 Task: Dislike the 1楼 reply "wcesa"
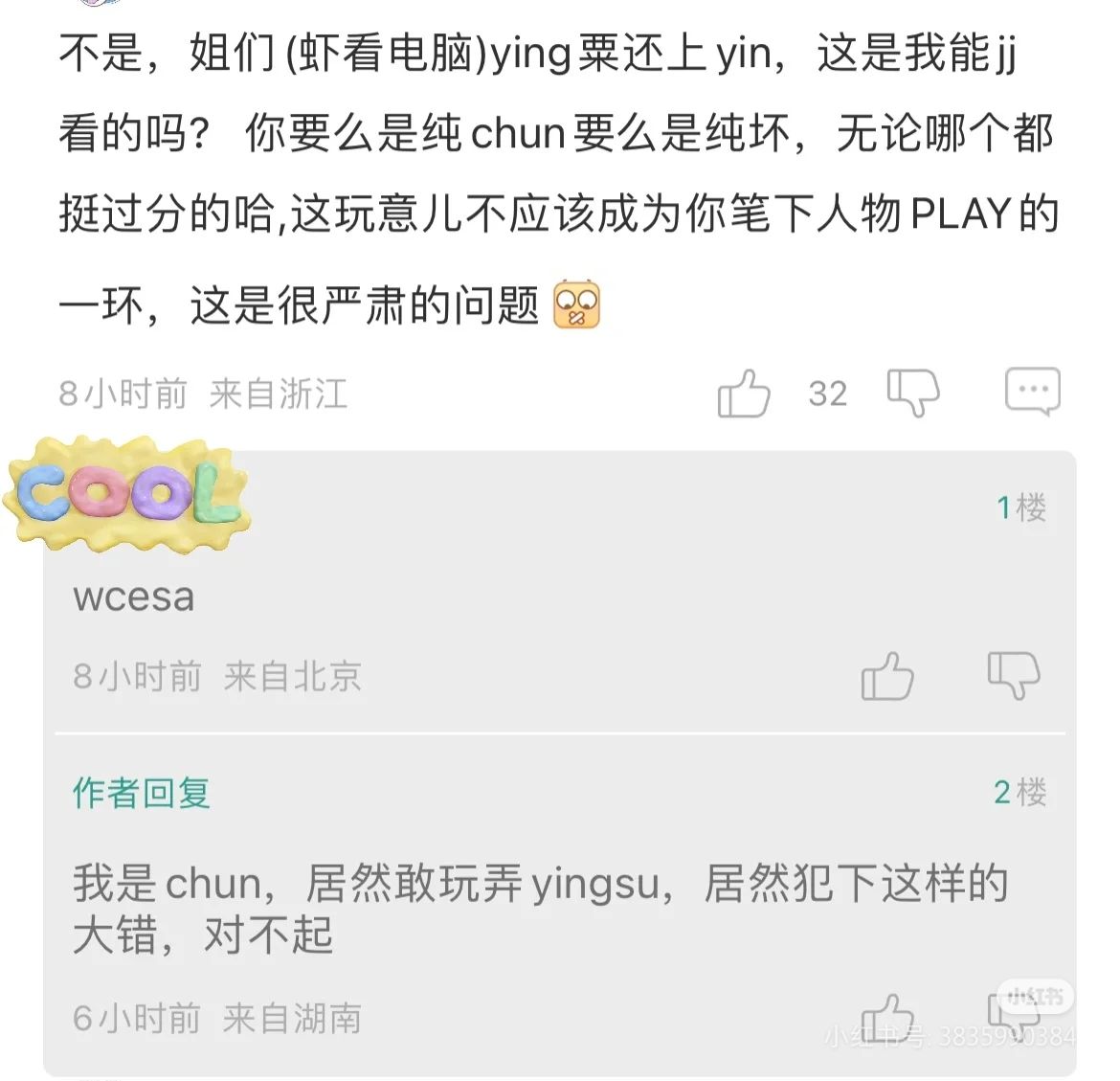1013,675
